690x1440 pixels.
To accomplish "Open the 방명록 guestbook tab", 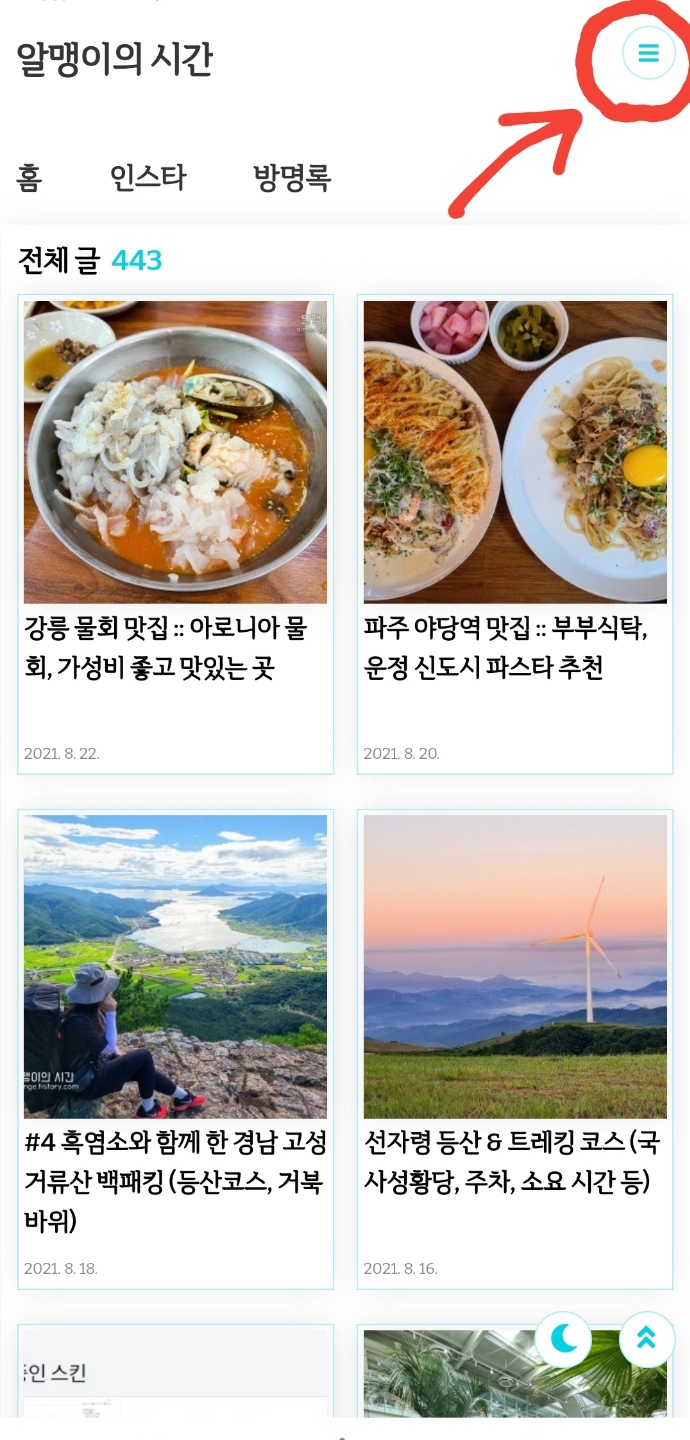I will click(x=292, y=178).
